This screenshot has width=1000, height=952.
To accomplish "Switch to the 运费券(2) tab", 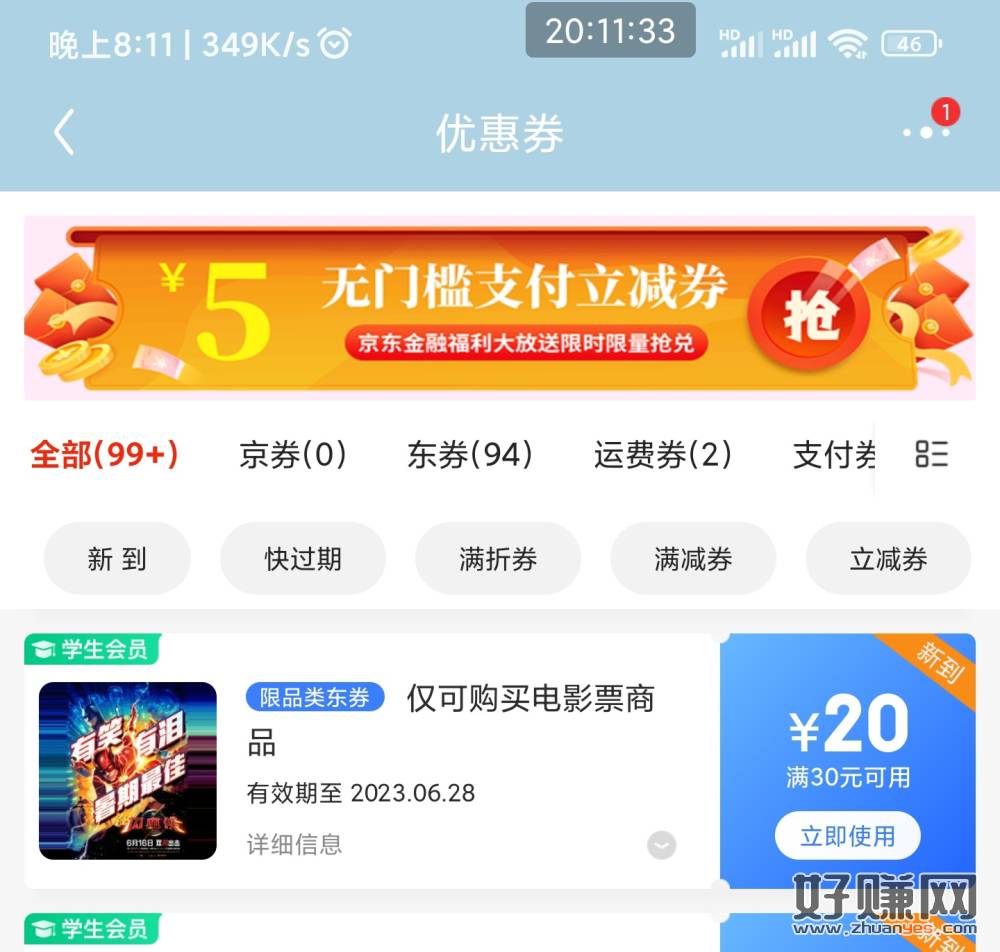I will (x=662, y=455).
